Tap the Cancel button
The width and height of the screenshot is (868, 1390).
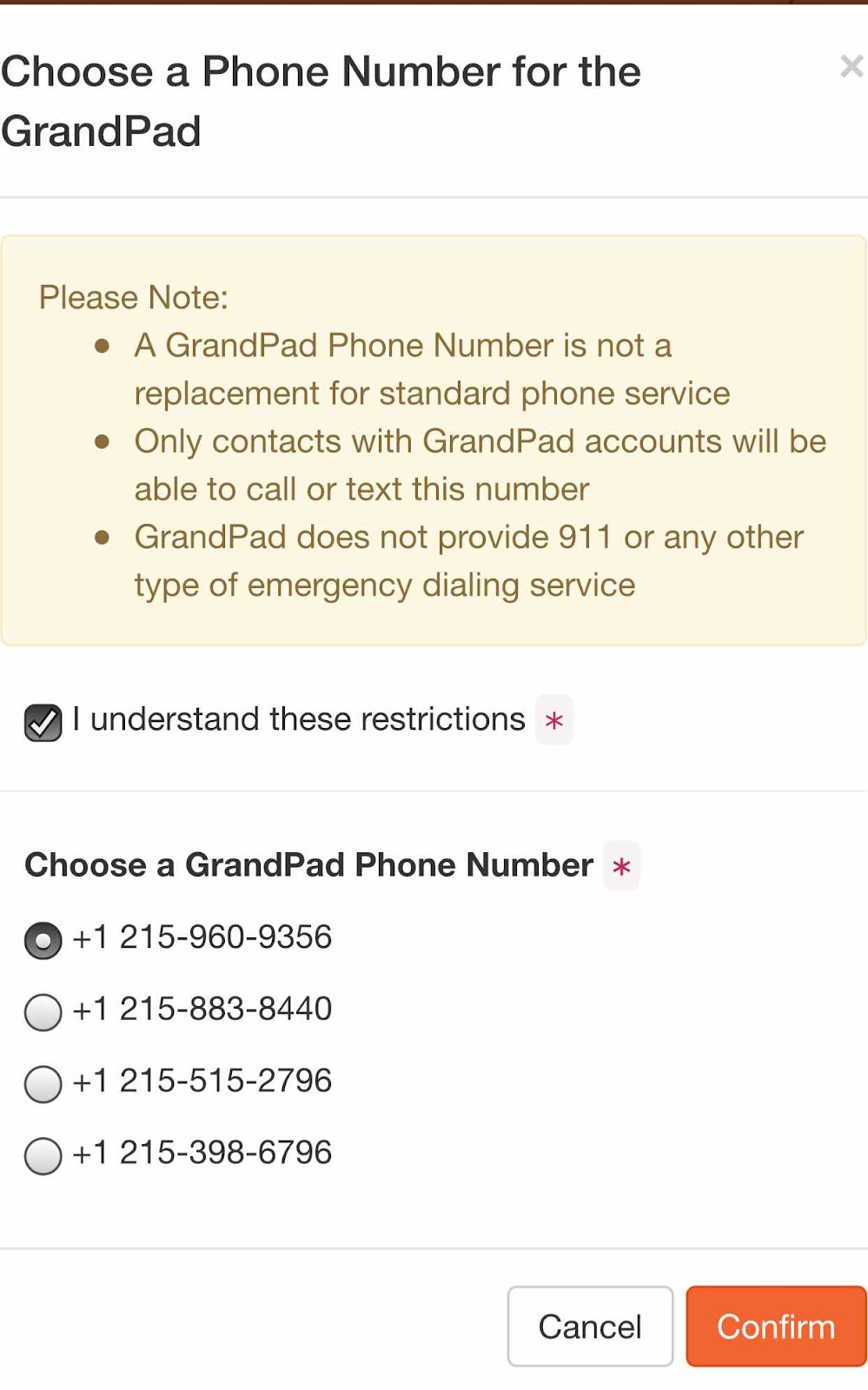pos(590,1326)
